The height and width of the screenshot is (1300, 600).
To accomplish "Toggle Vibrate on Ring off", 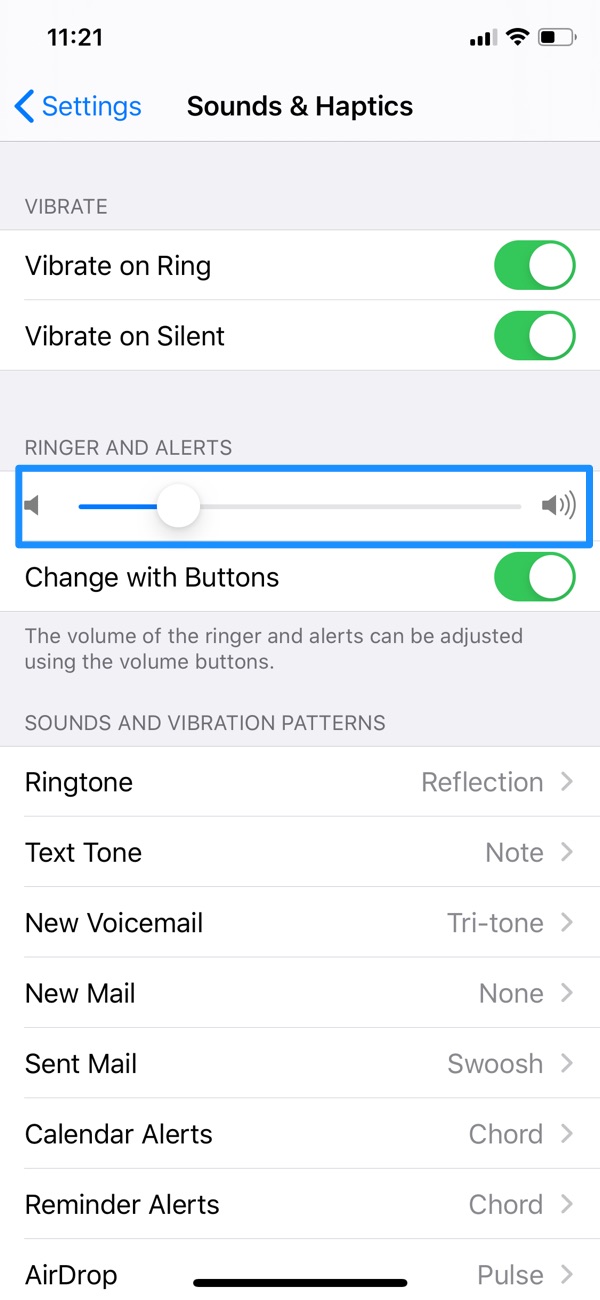I will pyautogui.click(x=535, y=266).
